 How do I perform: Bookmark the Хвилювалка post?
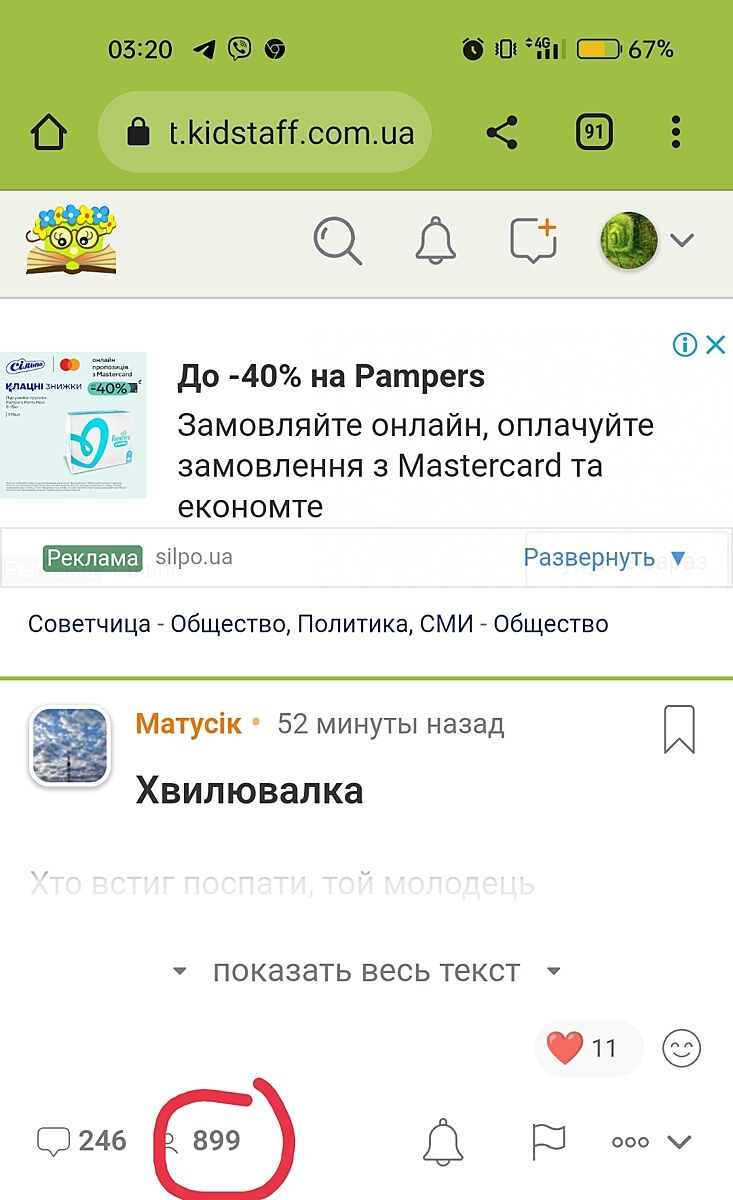(x=679, y=729)
